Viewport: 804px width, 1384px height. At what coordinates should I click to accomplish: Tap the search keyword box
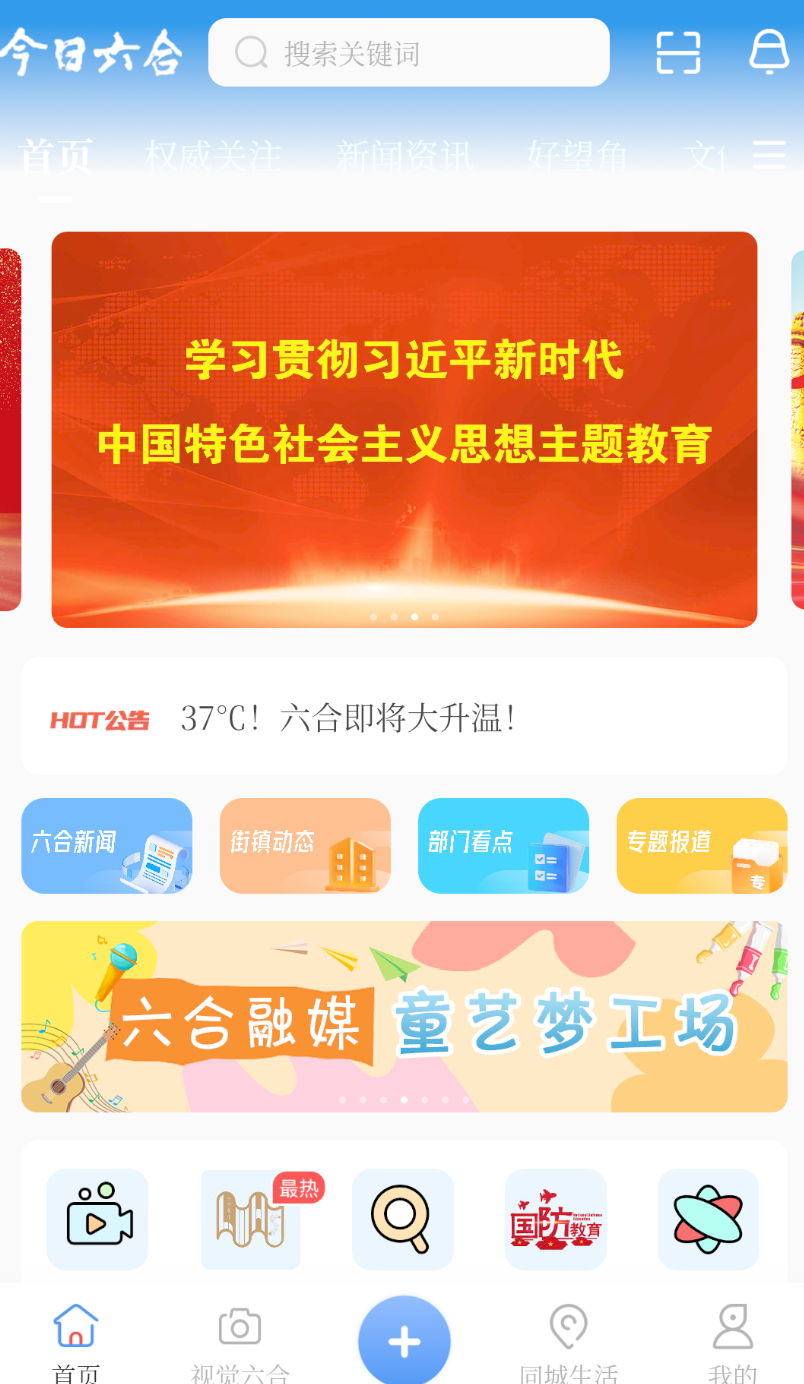point(408,53)
